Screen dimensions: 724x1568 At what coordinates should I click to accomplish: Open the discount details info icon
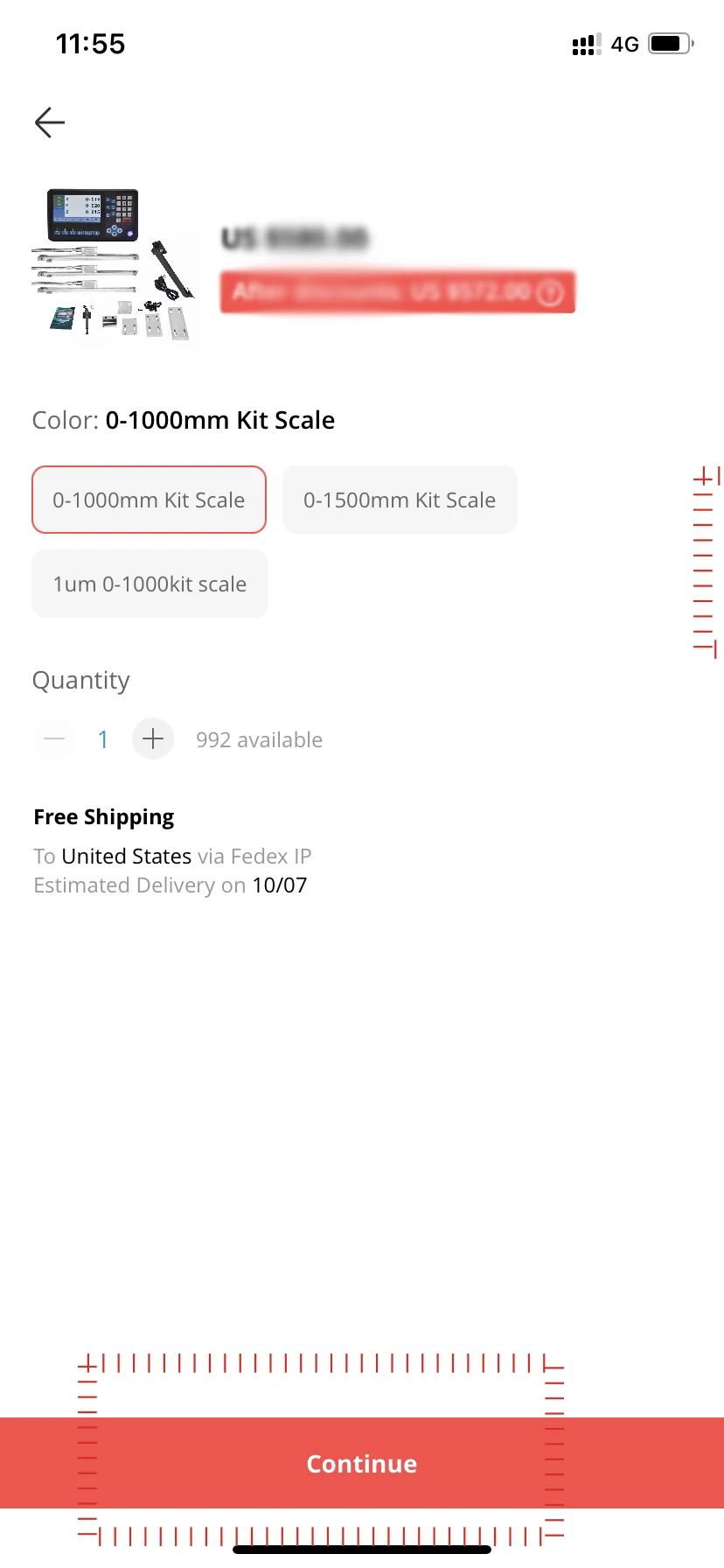coord(551,293)
